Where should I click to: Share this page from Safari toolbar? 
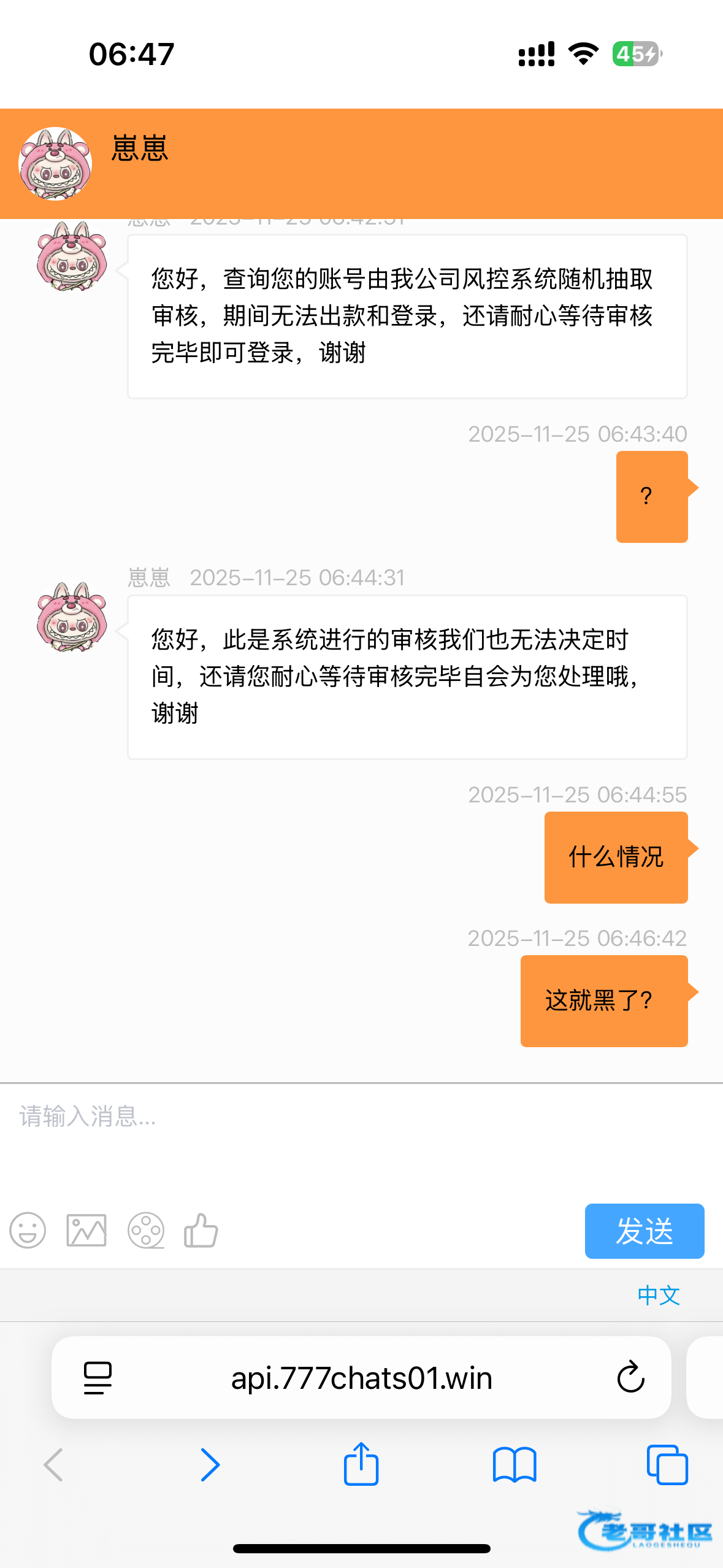pyautogui.click(x=361, y=1464)
